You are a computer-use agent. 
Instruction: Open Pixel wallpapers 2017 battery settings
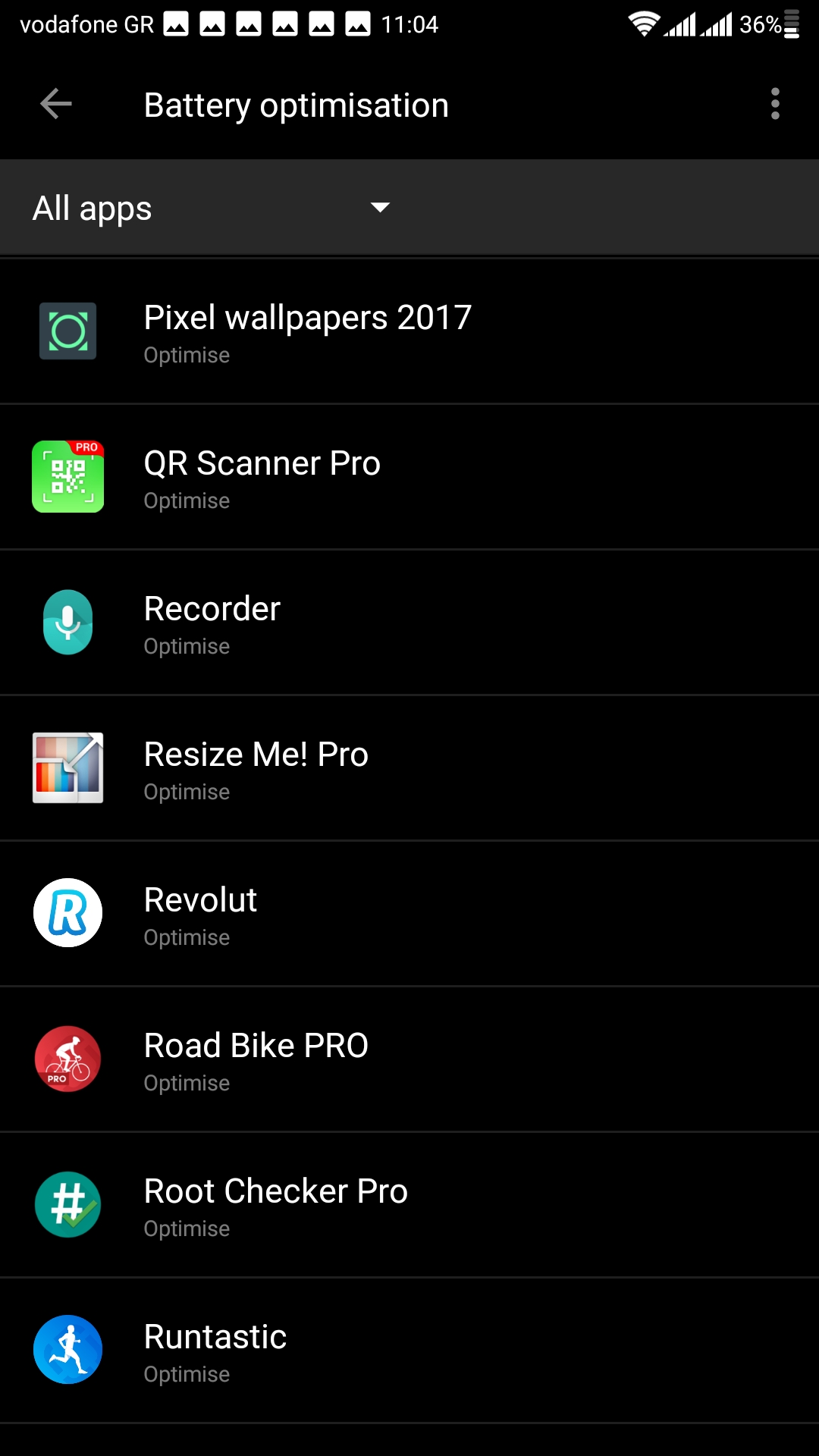click(x=409, y=331)
